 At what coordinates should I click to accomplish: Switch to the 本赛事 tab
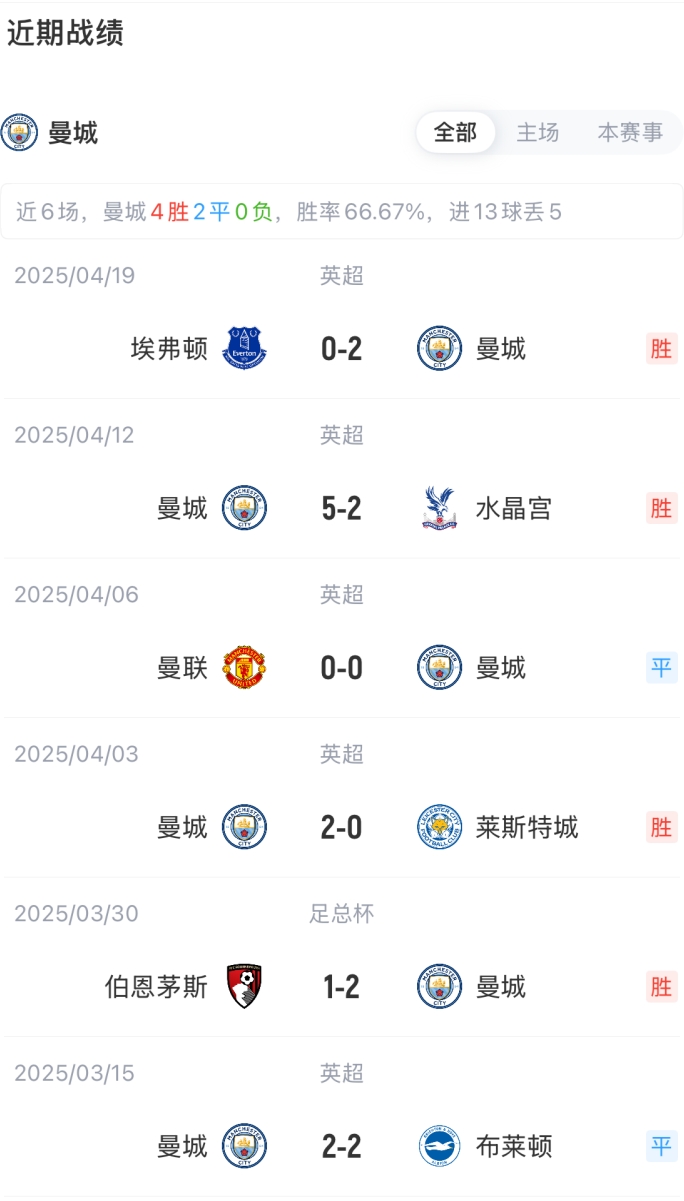630,133
